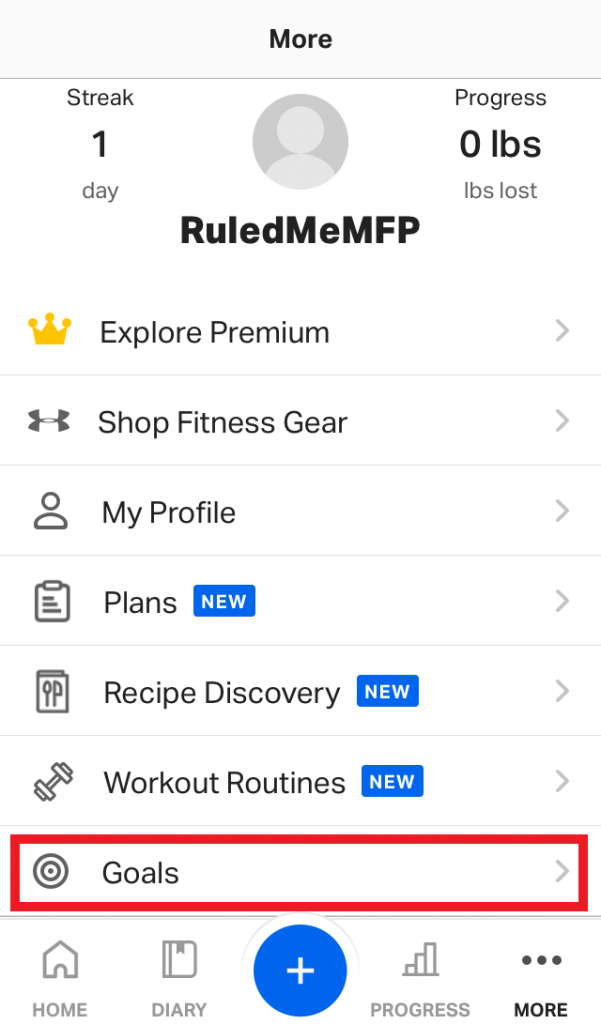Screen dimensions: 601x1024
Task: Open Shop Fitness Gear
Action: click(300, 421)
